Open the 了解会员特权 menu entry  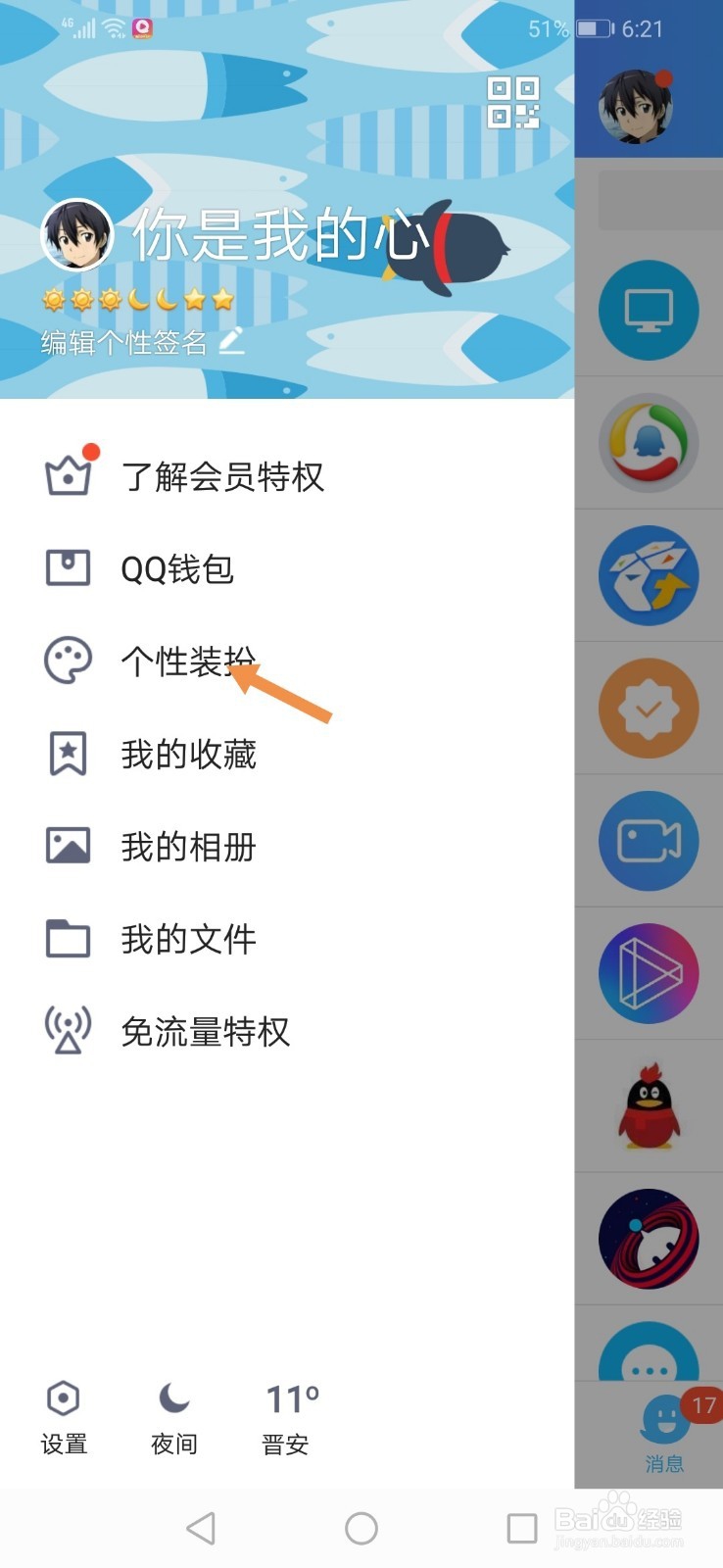225,477
